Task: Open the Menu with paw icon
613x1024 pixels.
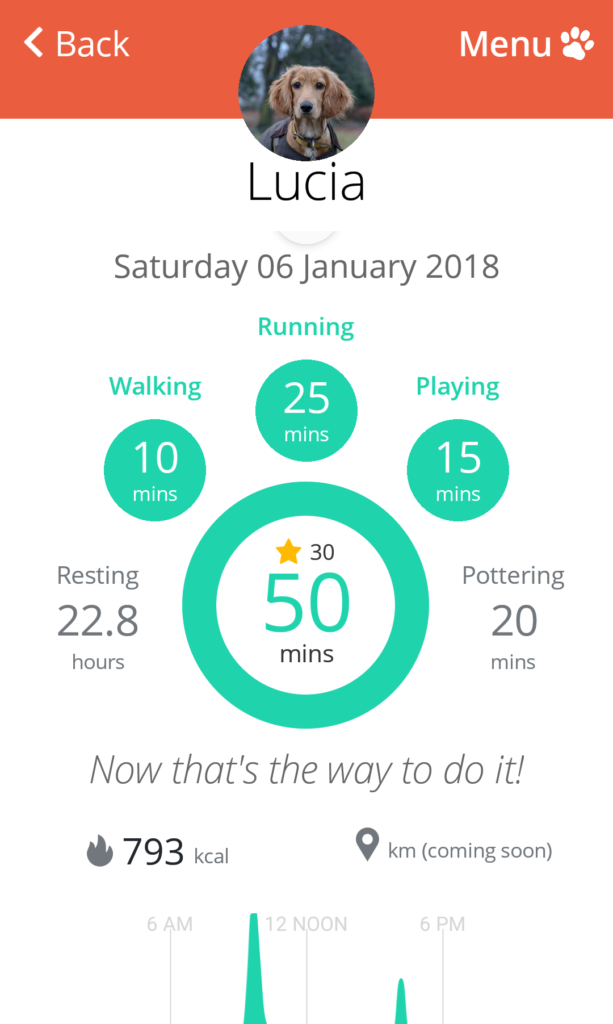Action: click(x=527, y=44)
